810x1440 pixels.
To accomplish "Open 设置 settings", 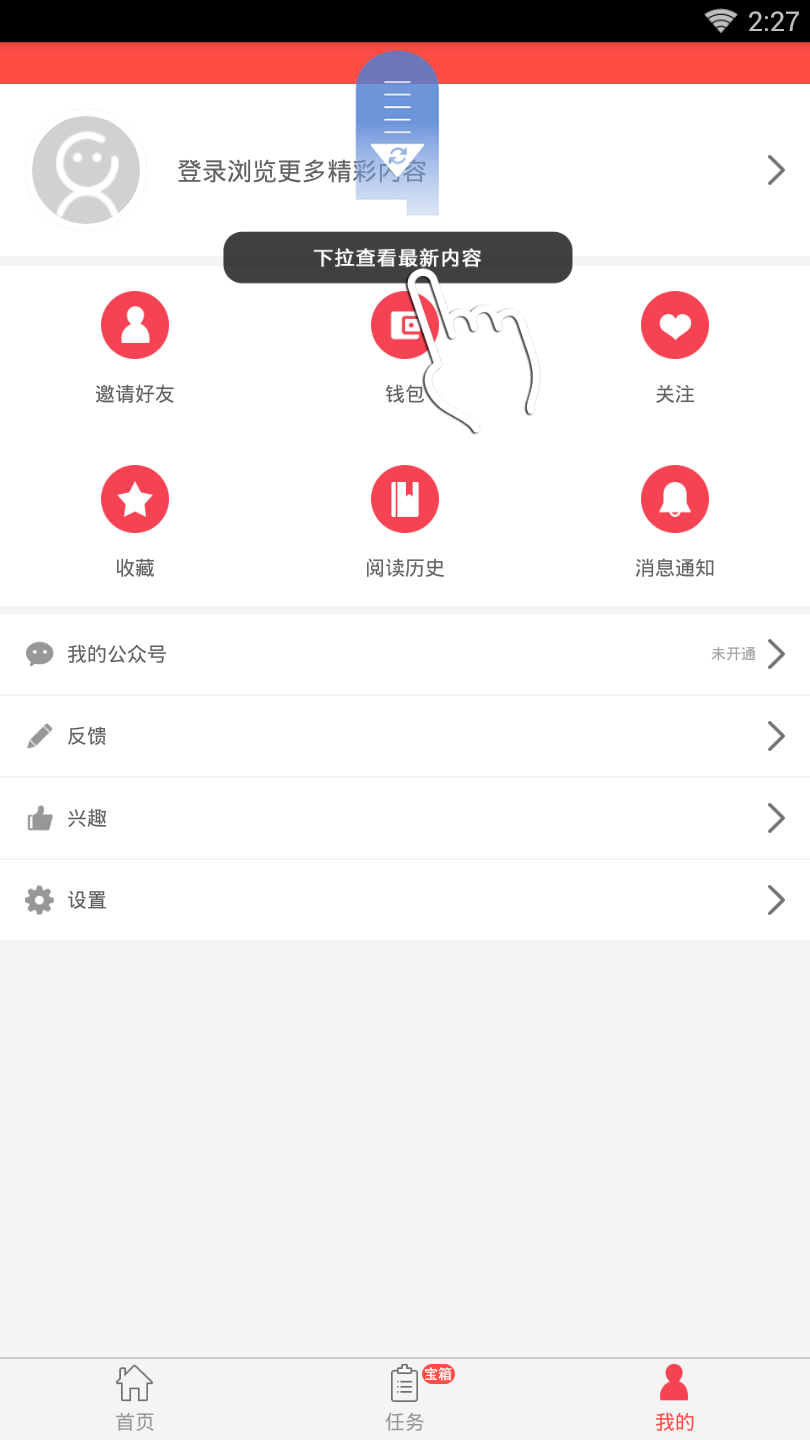I will point(405,900).
